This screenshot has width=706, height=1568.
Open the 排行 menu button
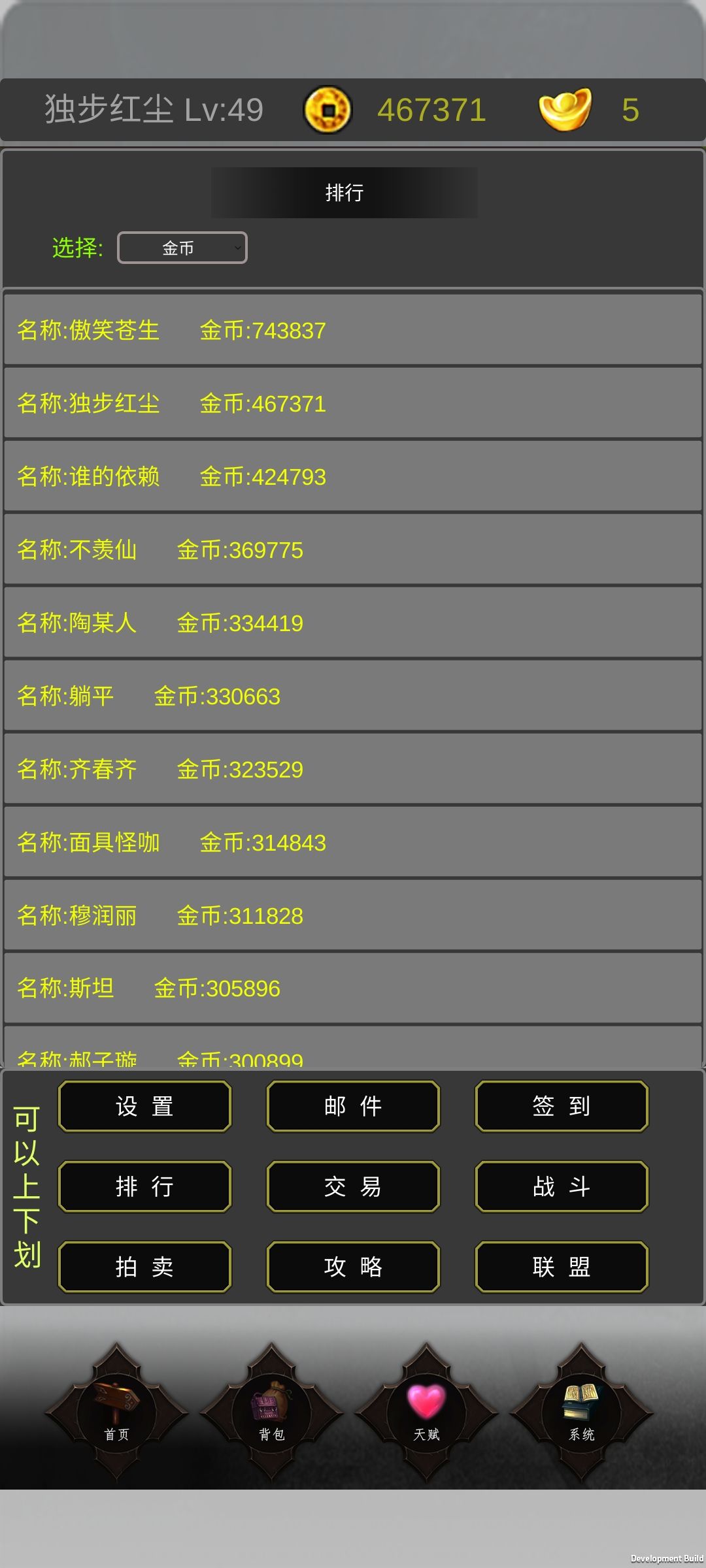pyautogui.click(x=144, y=1186)
